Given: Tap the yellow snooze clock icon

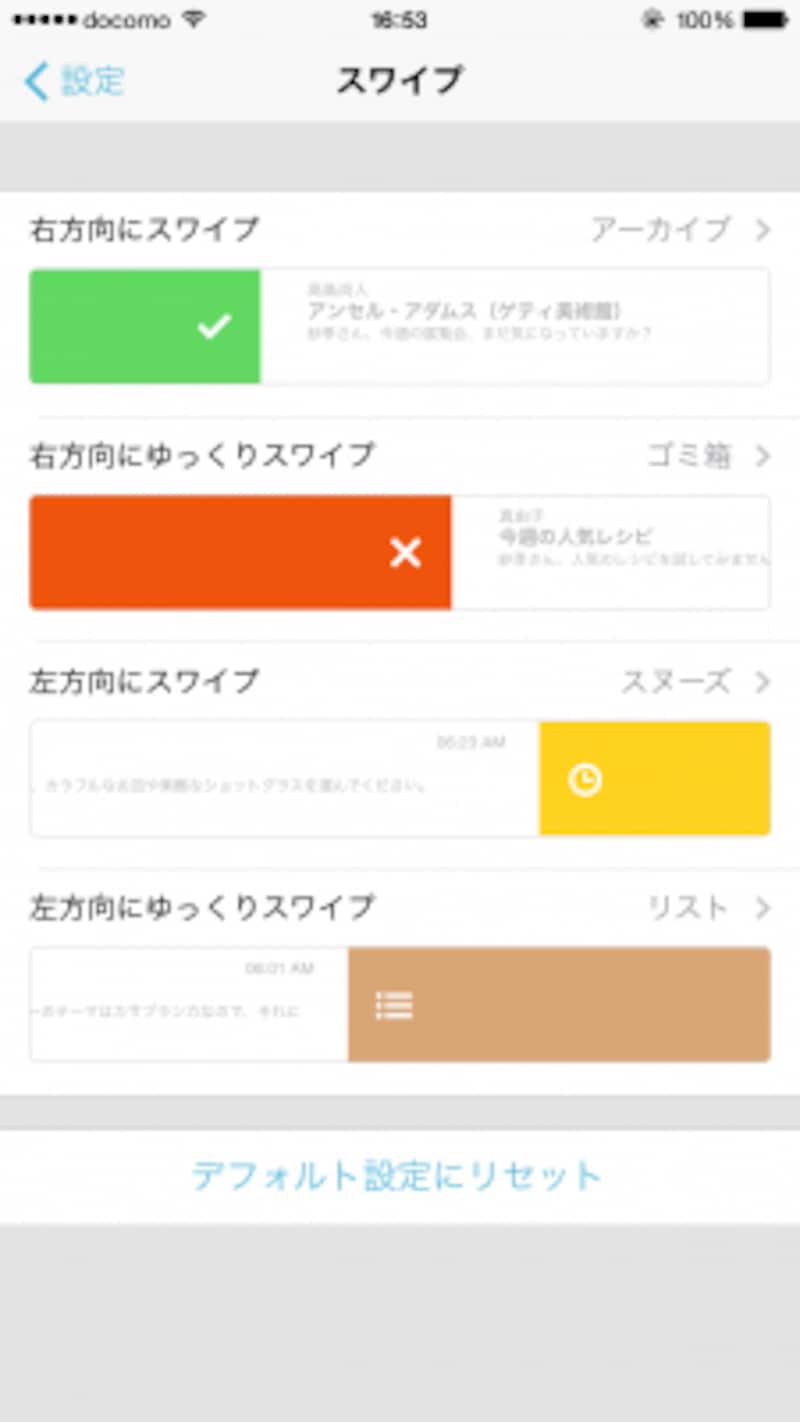Looking at the screenshot, I should pyautogui.click(x=585, y=778).
